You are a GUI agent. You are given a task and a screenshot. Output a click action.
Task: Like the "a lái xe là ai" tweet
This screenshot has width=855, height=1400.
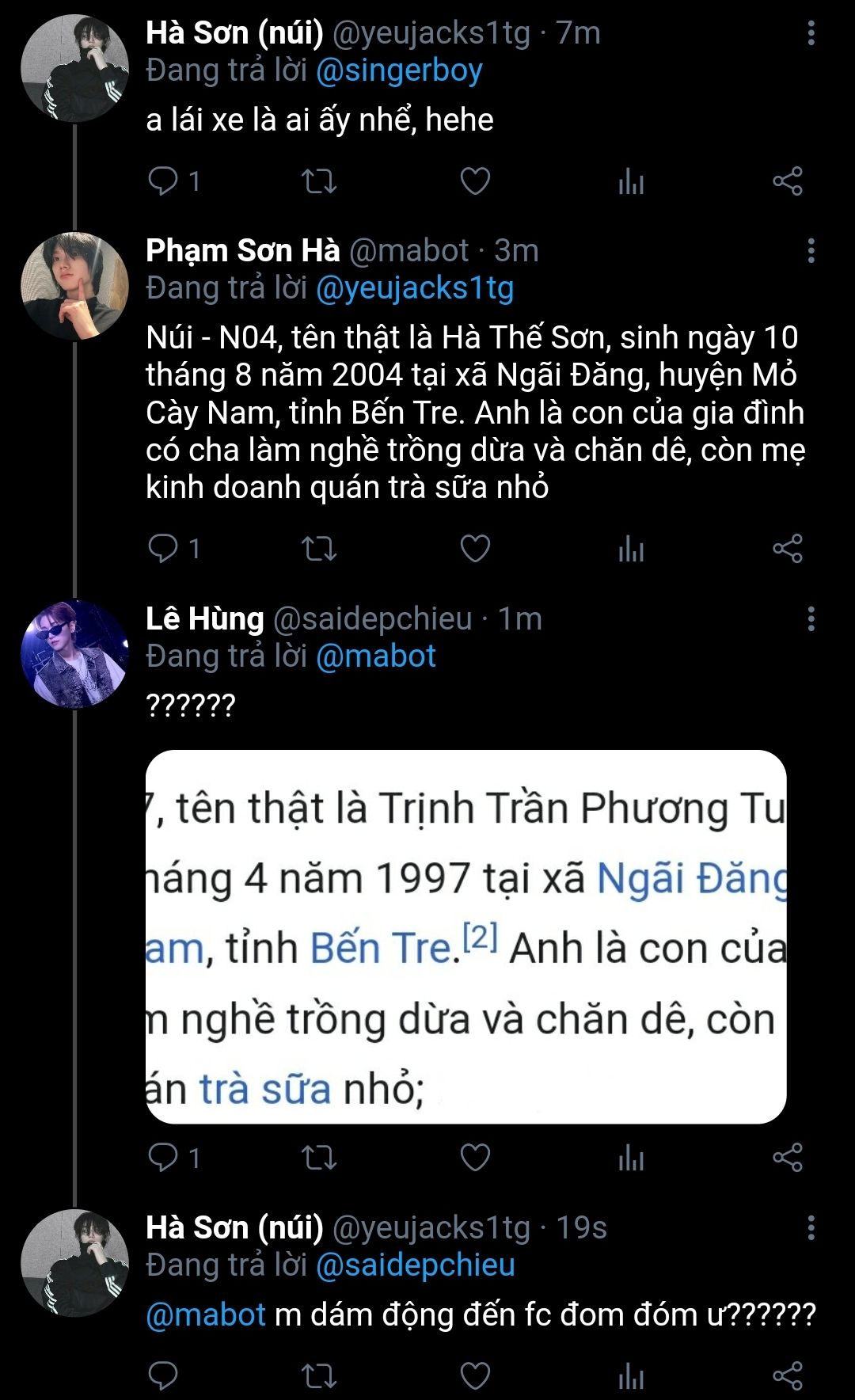point(475,181)
